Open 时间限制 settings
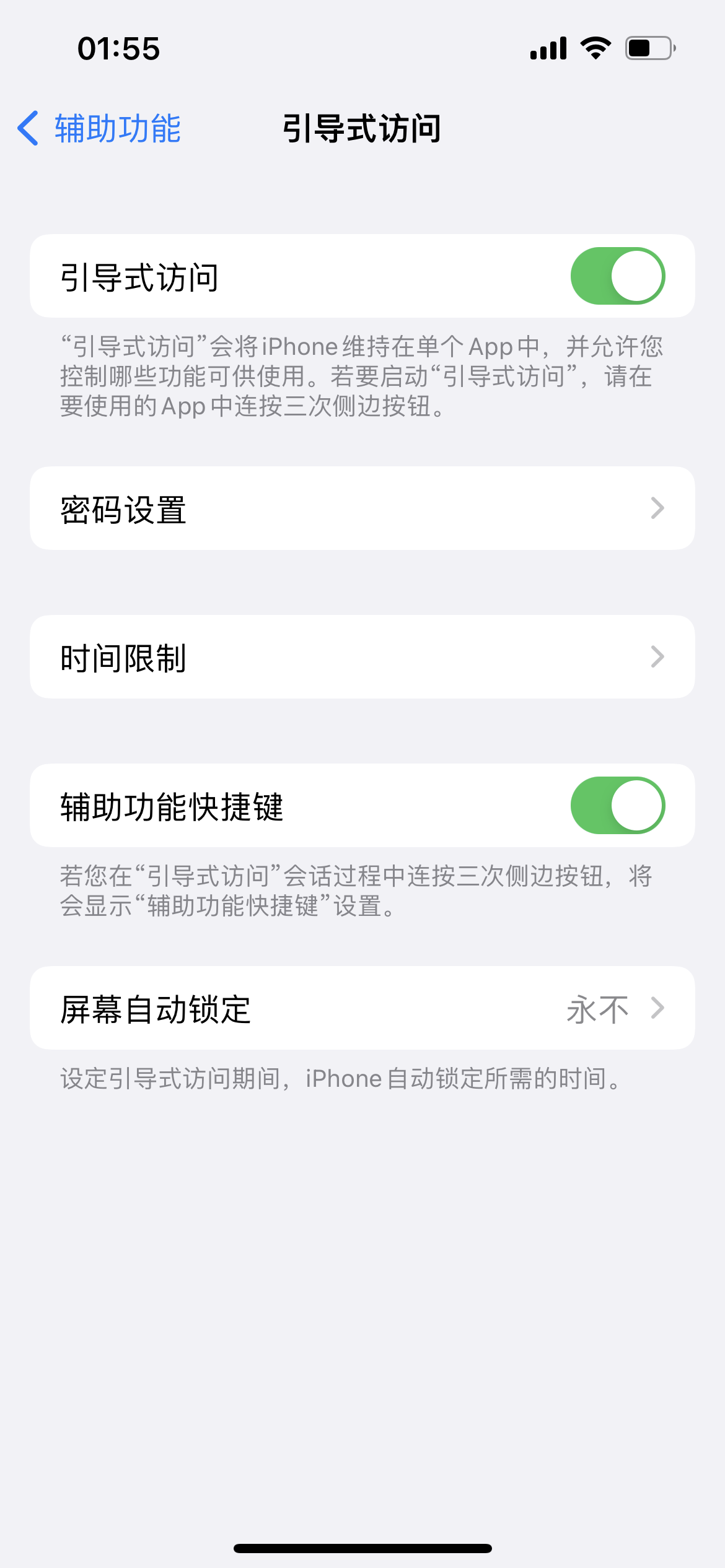This screenshot has width=725, height=1568. 362,657
